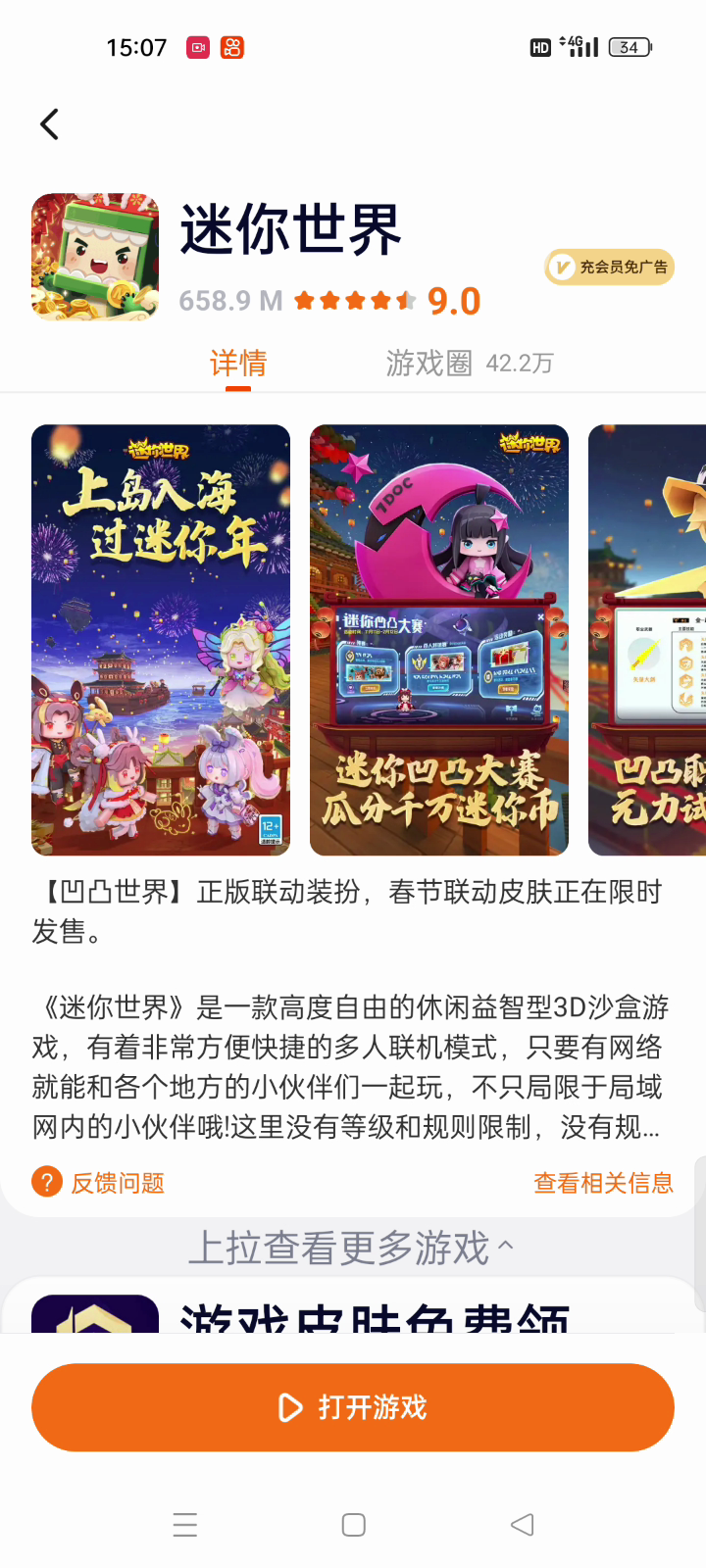The height and width of the screenshot is (1568, 706).
Task: Open the system recent apps menu
Action: click(185, 1525)
